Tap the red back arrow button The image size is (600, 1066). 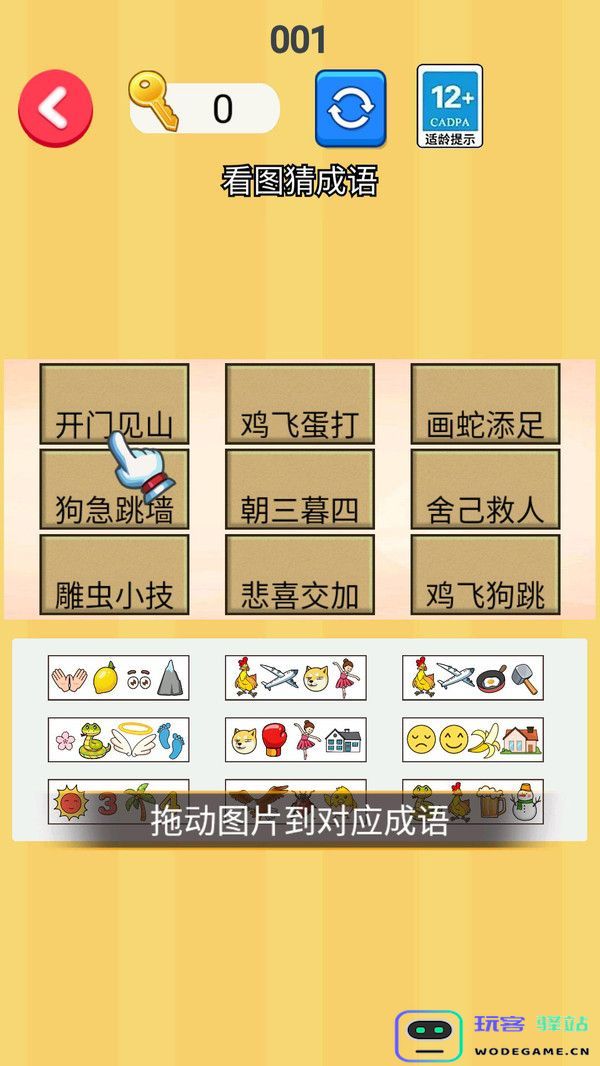coord(55,109)
